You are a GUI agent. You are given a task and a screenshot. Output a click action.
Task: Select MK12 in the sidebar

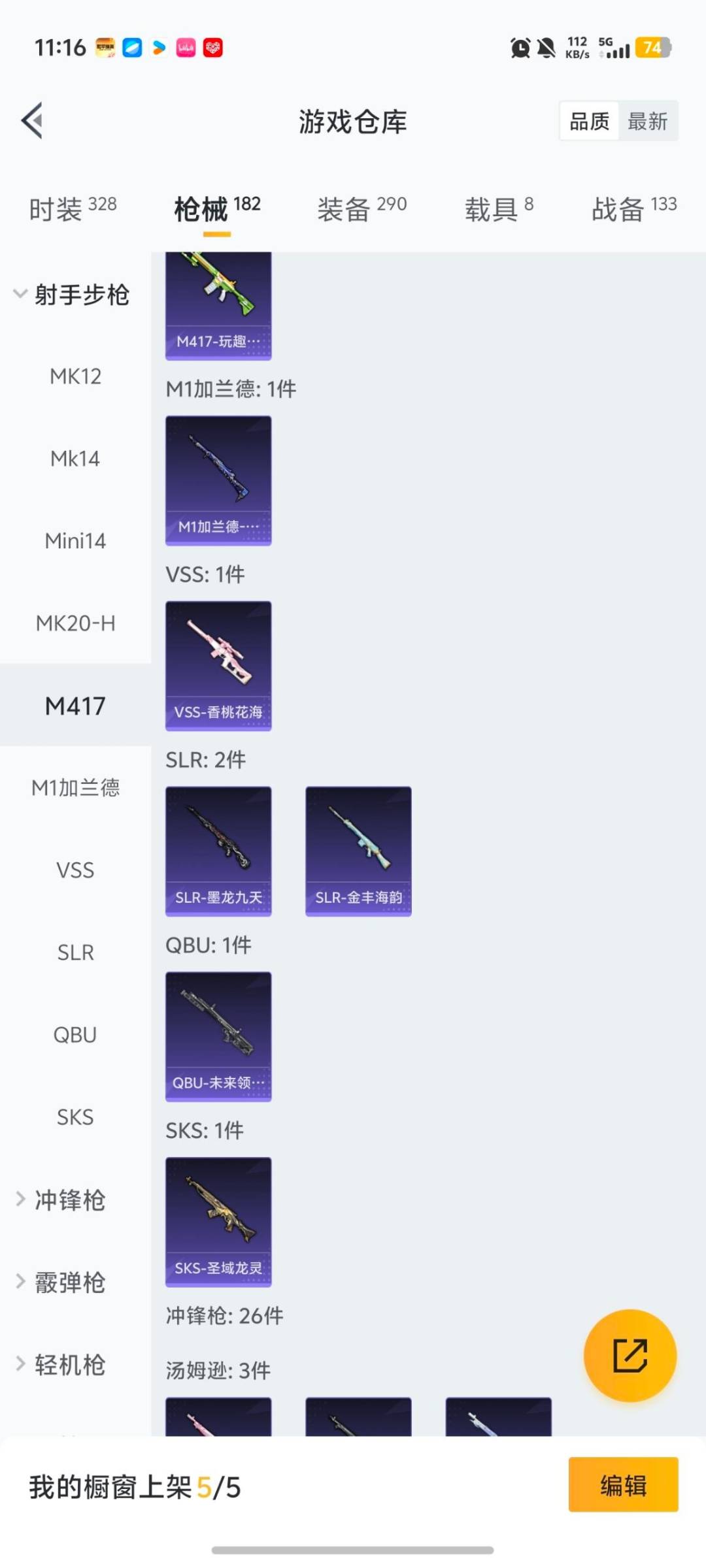tap(75, 376)
